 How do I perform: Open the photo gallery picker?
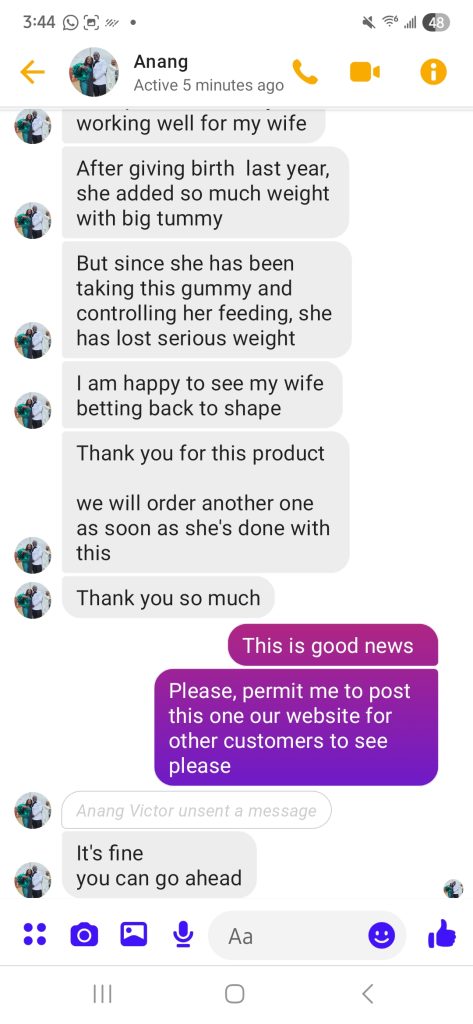[x=134, y=934]
